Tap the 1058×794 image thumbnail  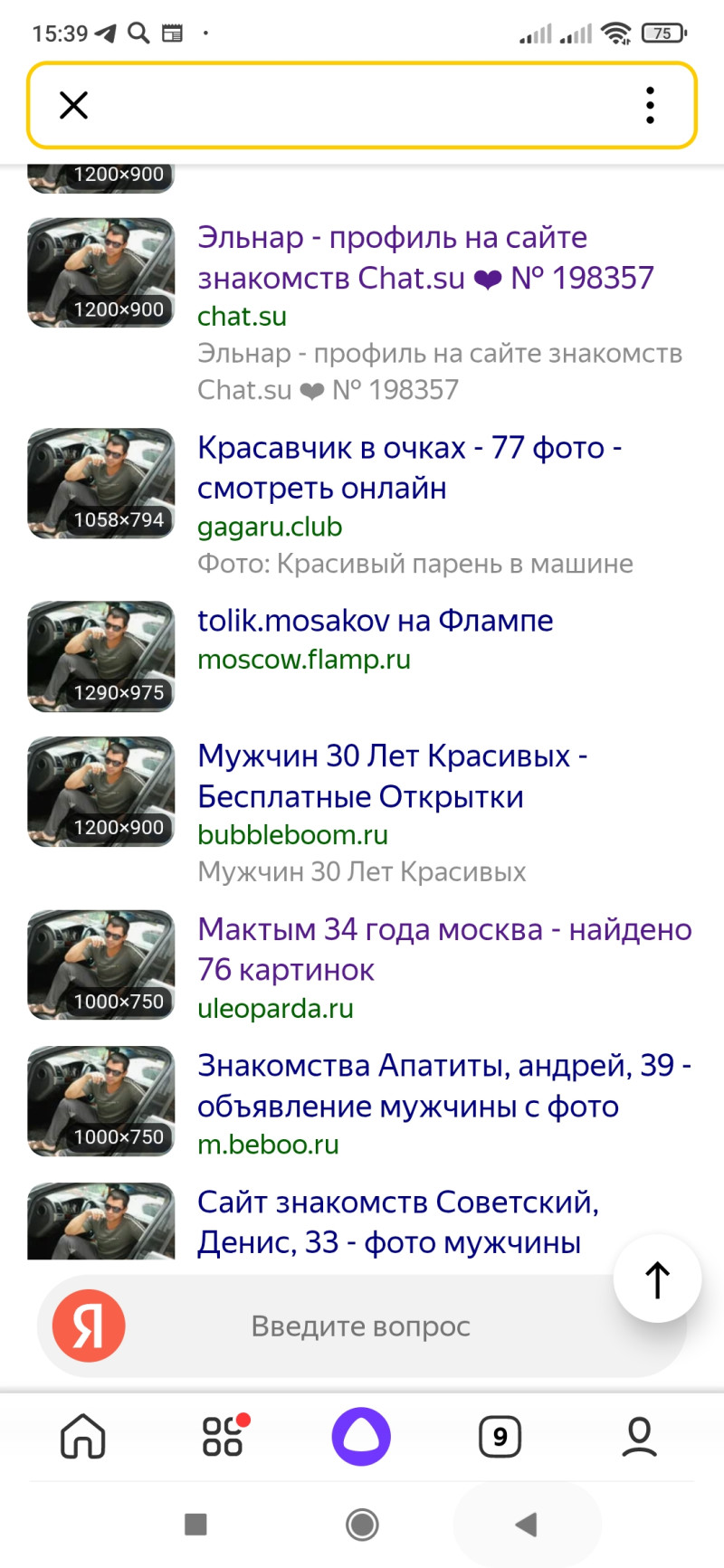(100, 483)
